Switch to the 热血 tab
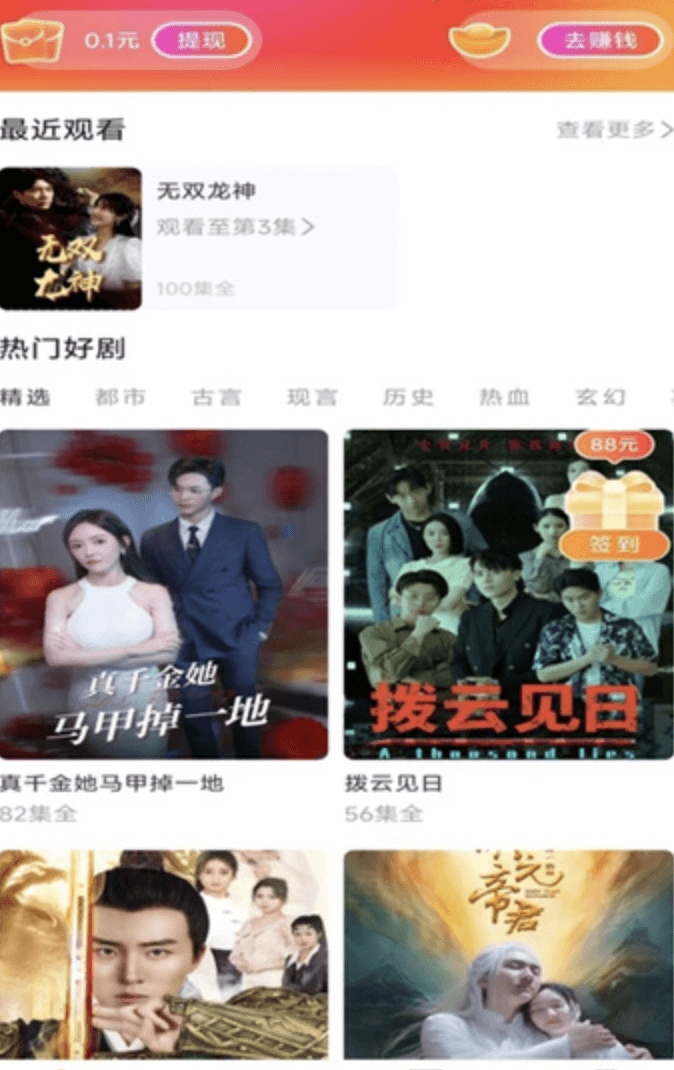674x1070 pixels. pos(504,397)
